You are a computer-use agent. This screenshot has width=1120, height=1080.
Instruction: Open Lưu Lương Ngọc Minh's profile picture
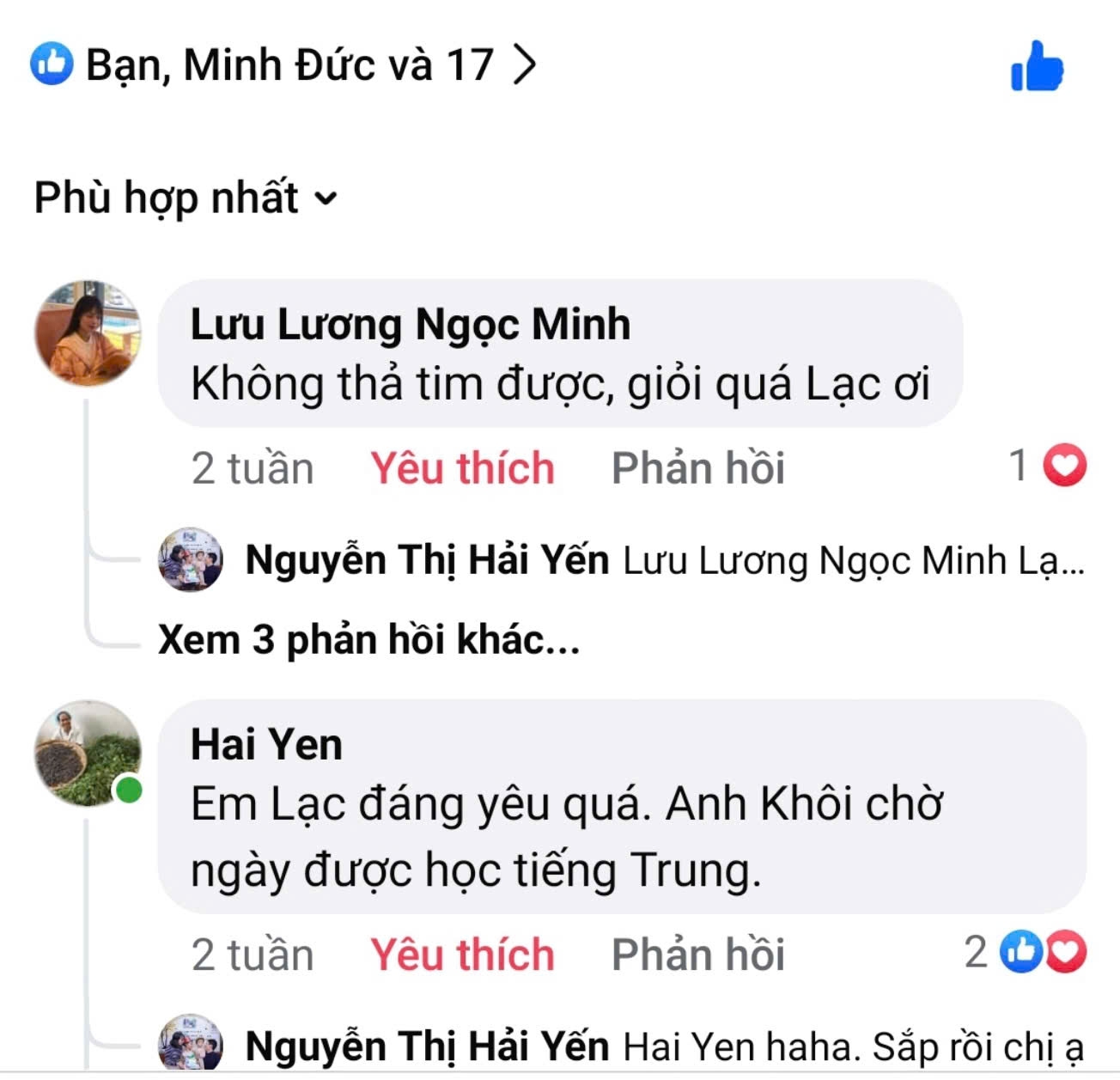pos(88,333)
